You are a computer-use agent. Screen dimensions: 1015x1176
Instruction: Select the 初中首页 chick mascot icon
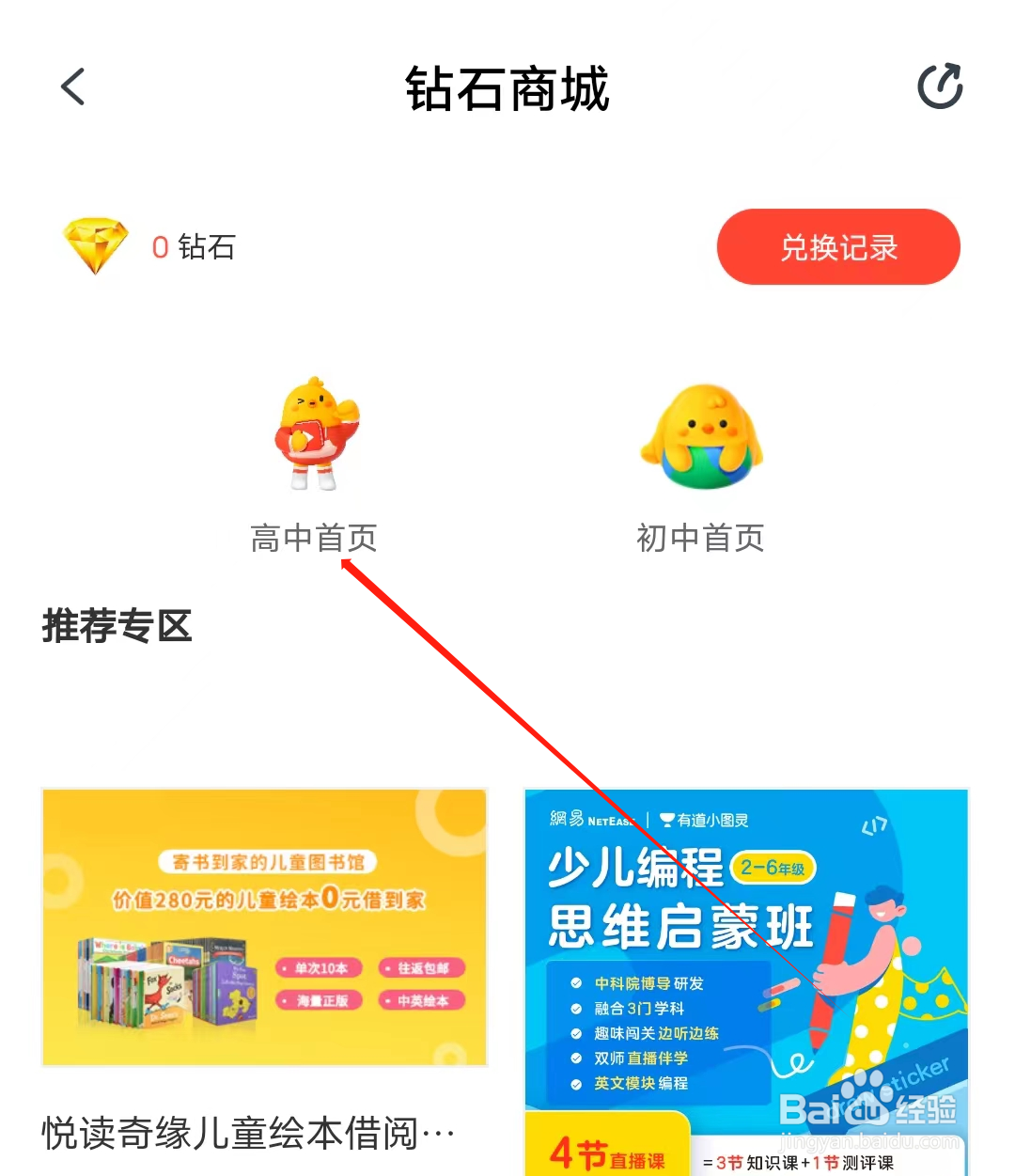coord(702,437)
